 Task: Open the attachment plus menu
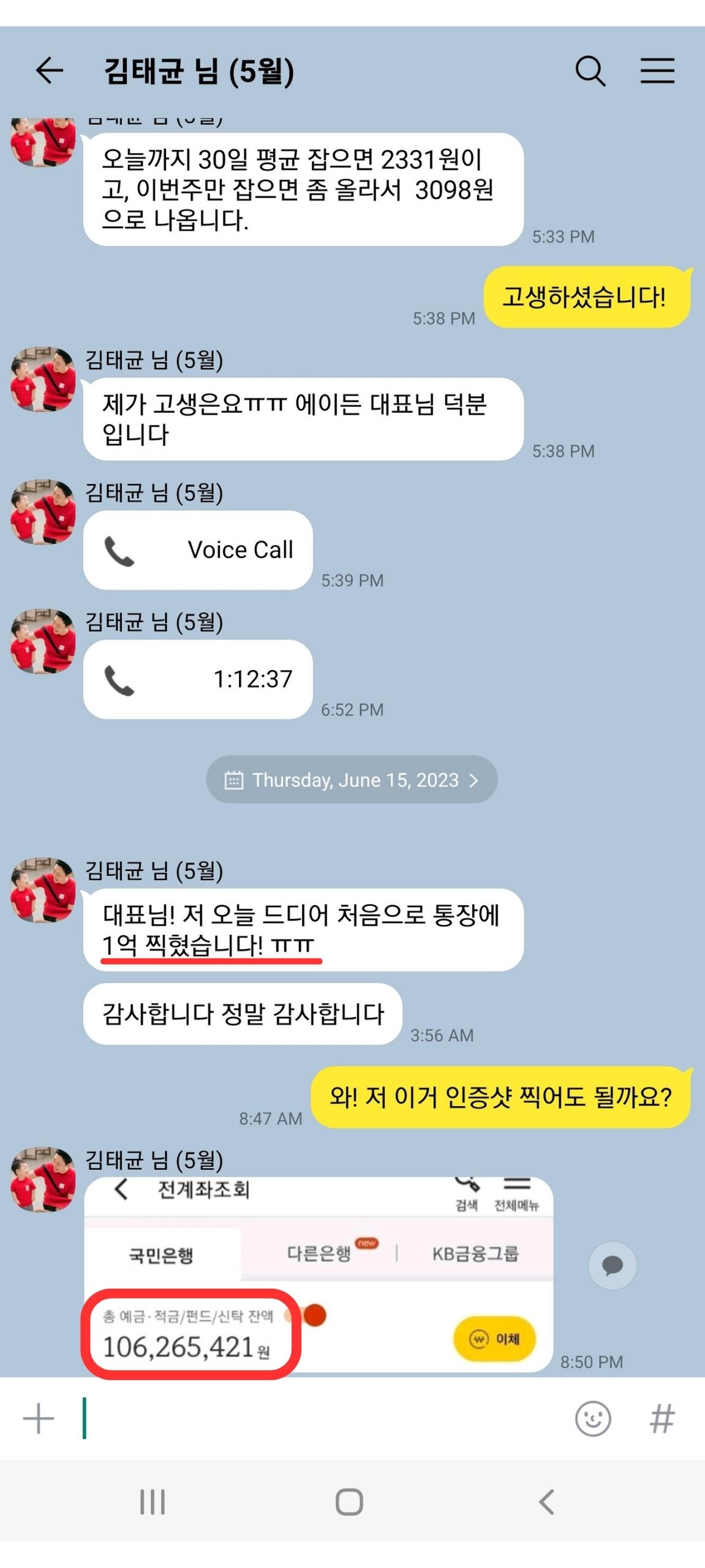[x=39, y=1419]
